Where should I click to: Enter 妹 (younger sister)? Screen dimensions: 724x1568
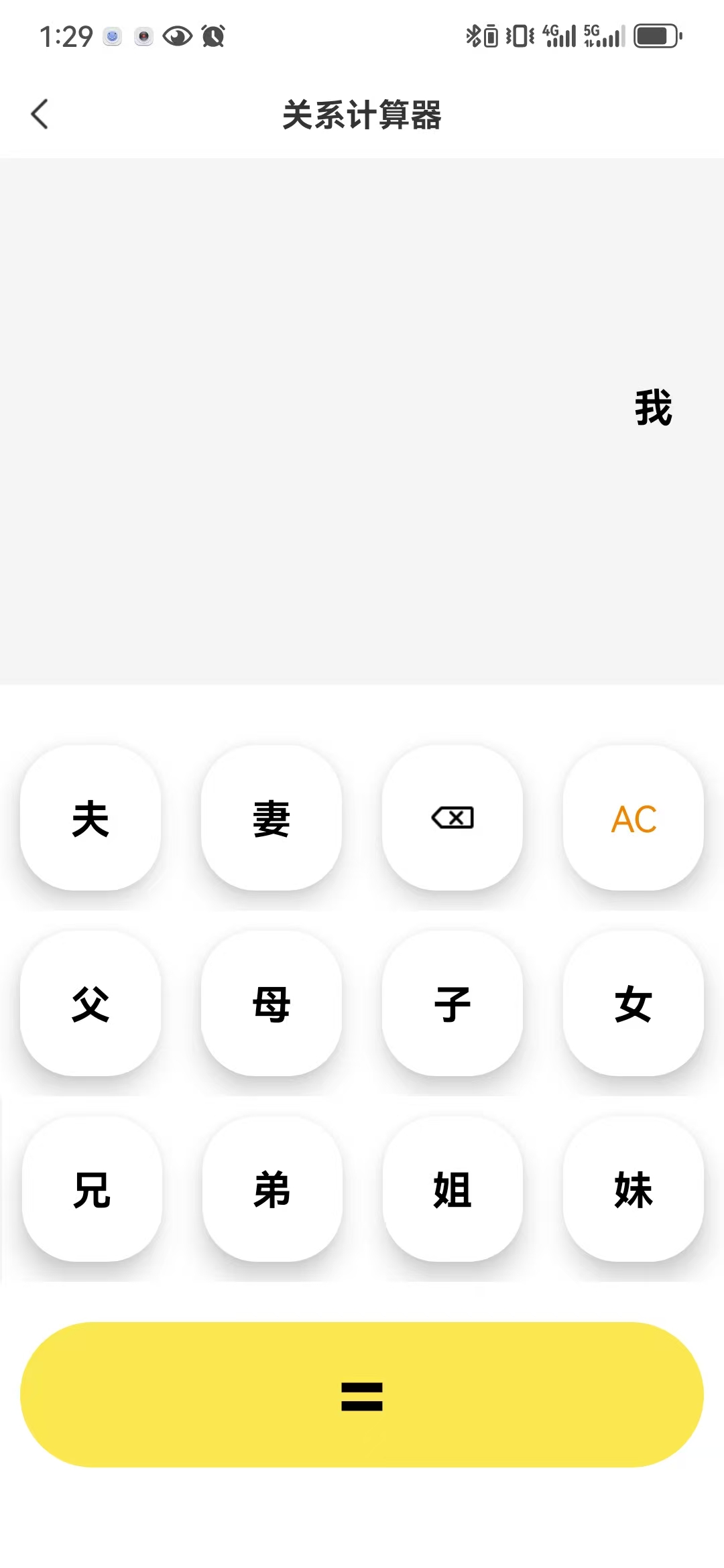coord(633,1189)
